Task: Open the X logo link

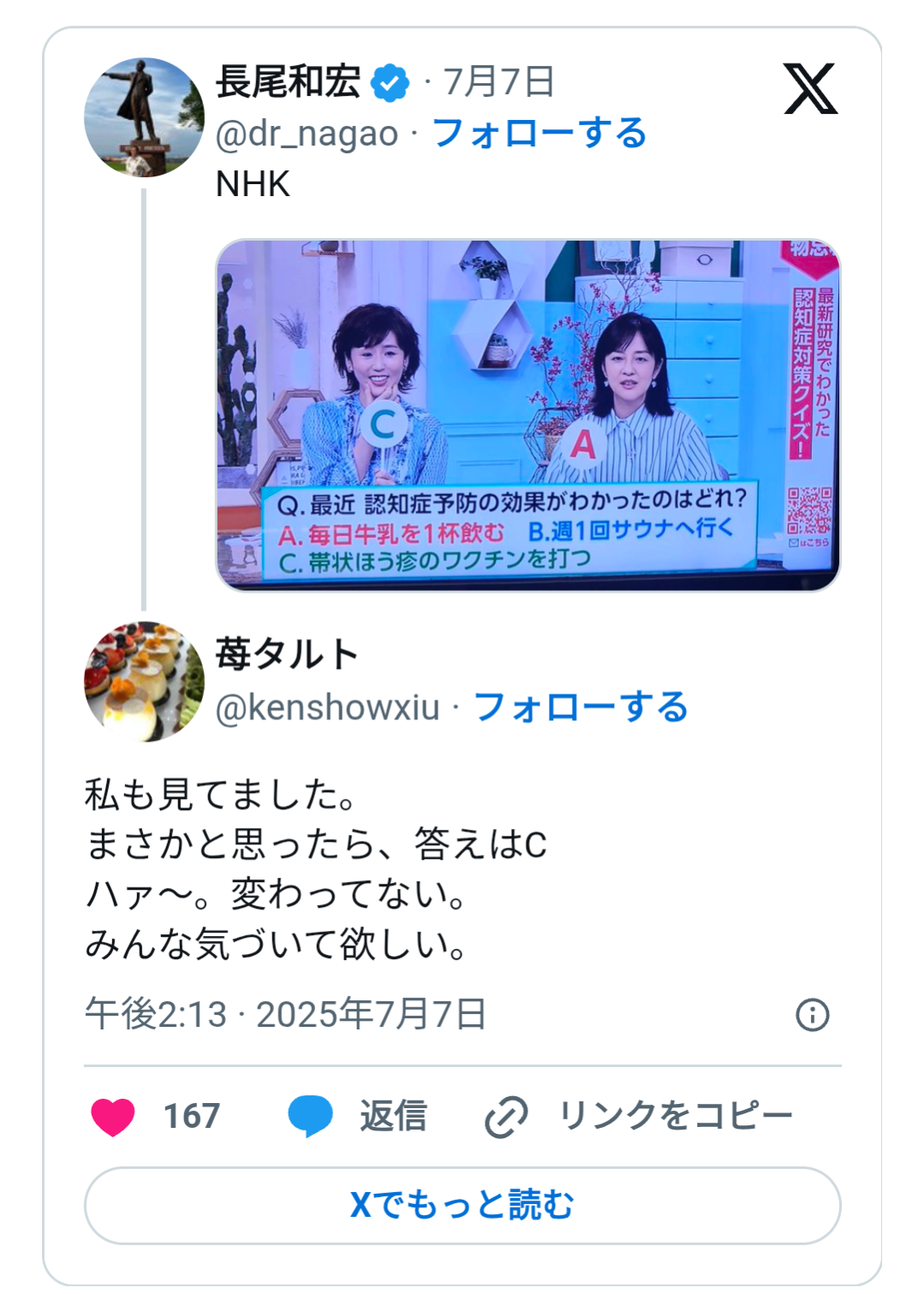Action: coord(809,89)
